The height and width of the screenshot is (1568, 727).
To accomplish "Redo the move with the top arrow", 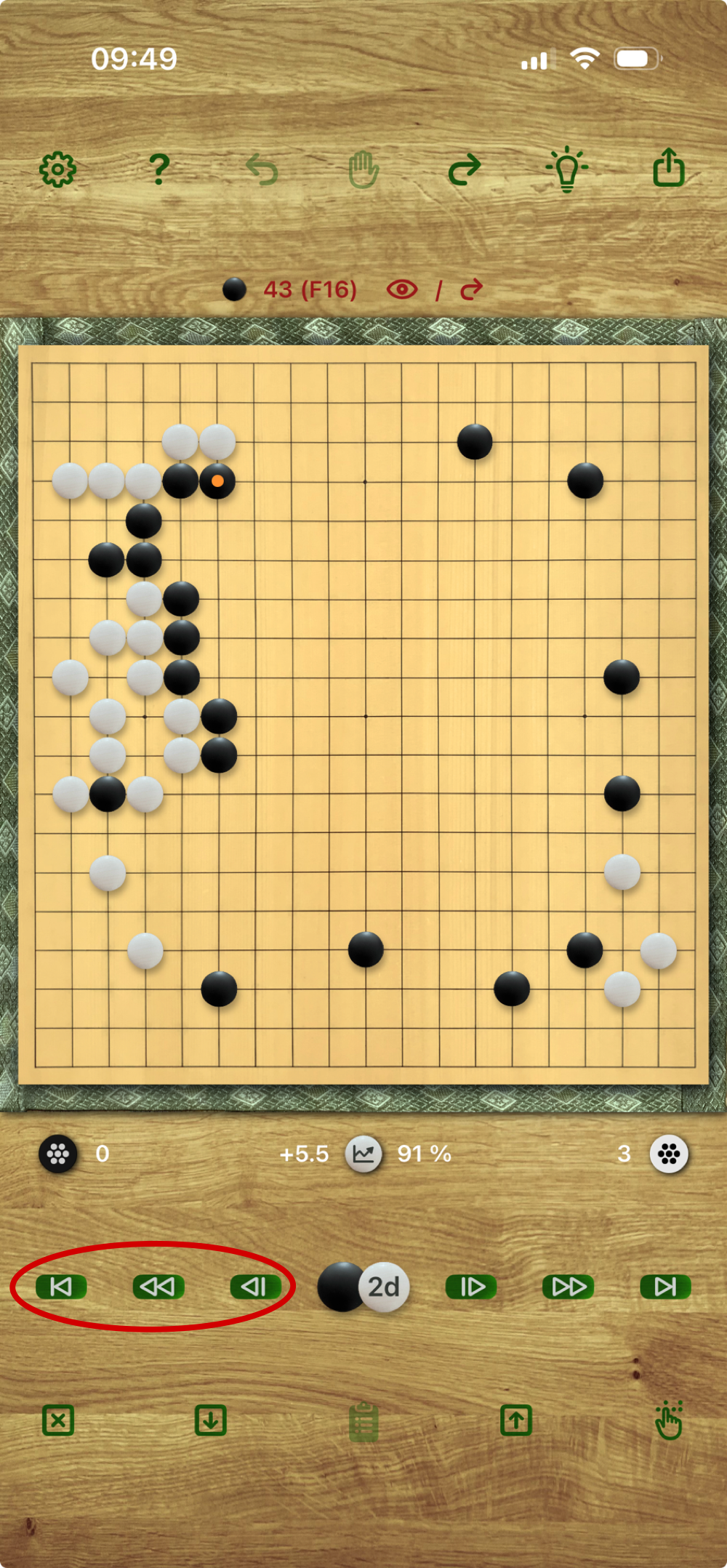I will (465, 170).
